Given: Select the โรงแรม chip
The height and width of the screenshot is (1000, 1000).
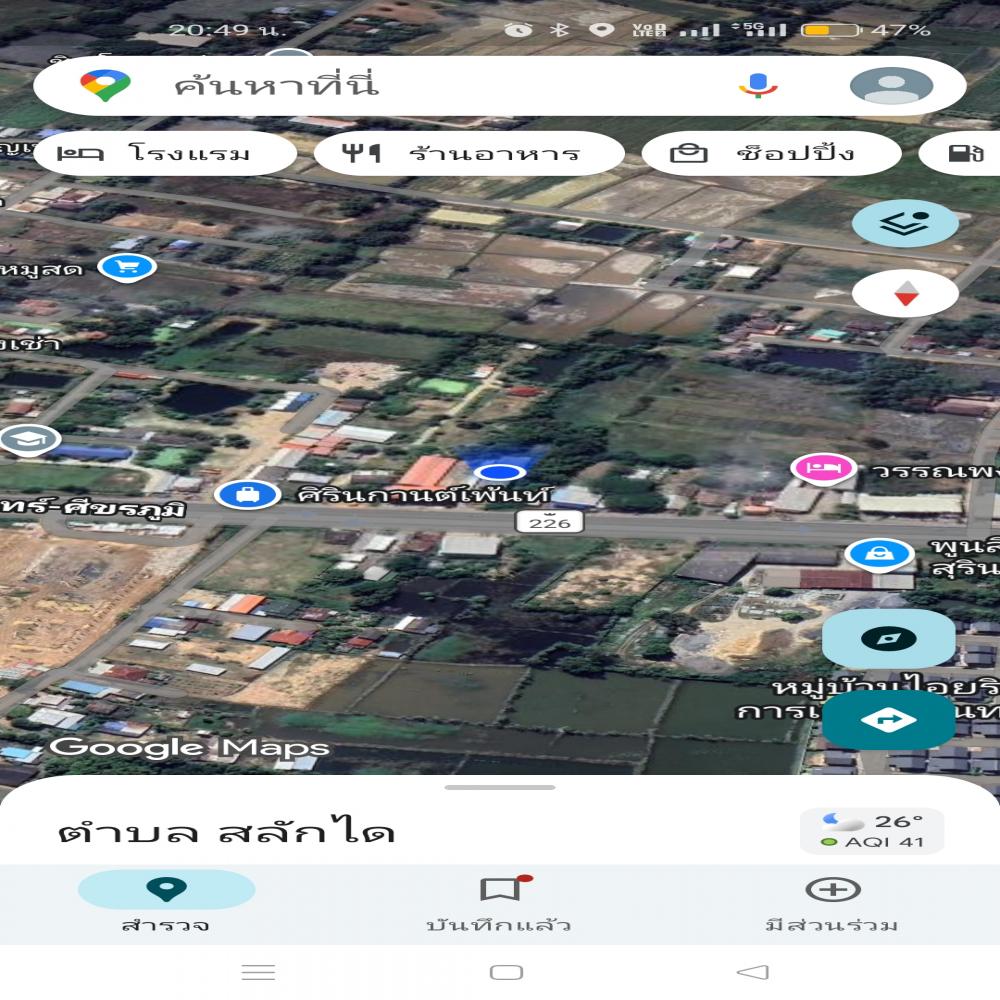Looking at the screenshot, I should point(155,154).
